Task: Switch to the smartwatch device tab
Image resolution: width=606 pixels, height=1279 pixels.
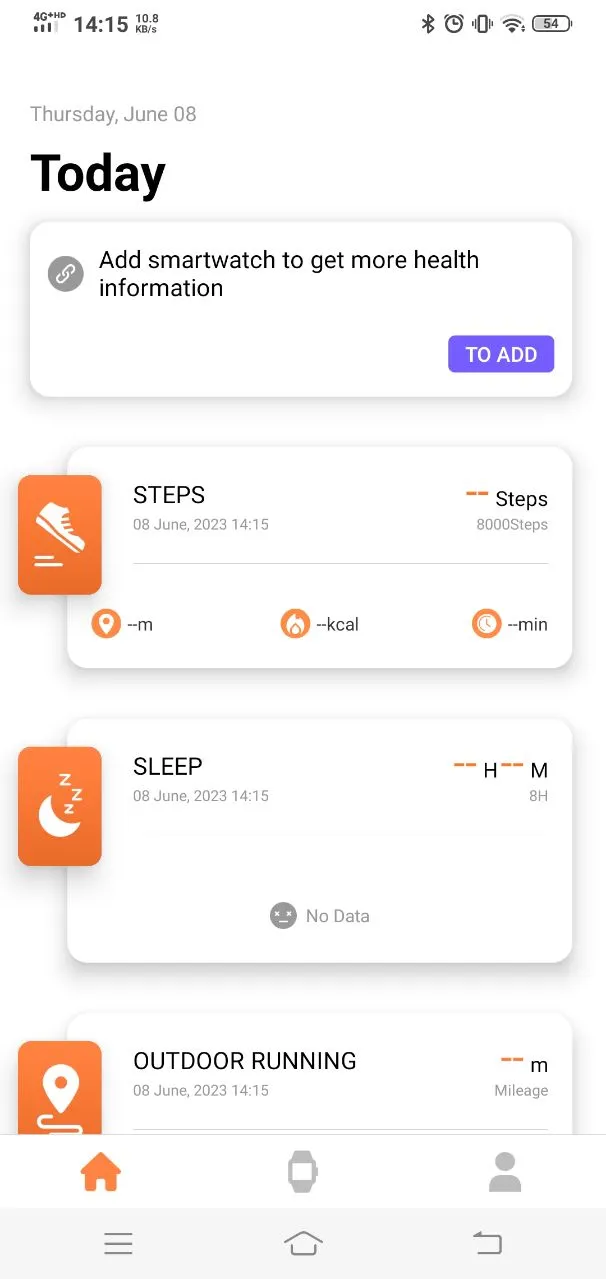Action: point(302,1172)
